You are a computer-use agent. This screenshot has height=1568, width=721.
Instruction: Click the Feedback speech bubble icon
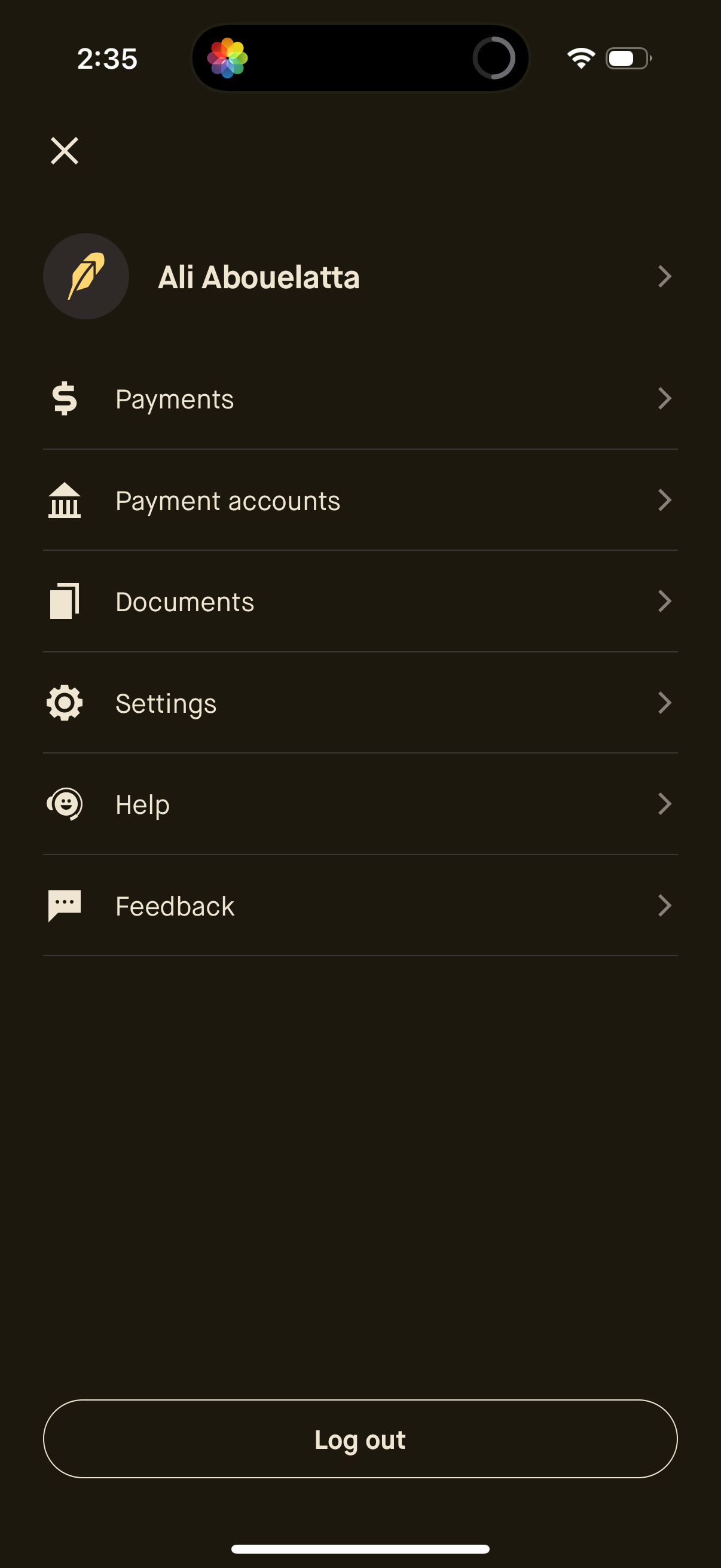pyautogui.click(x=64, y=905)
